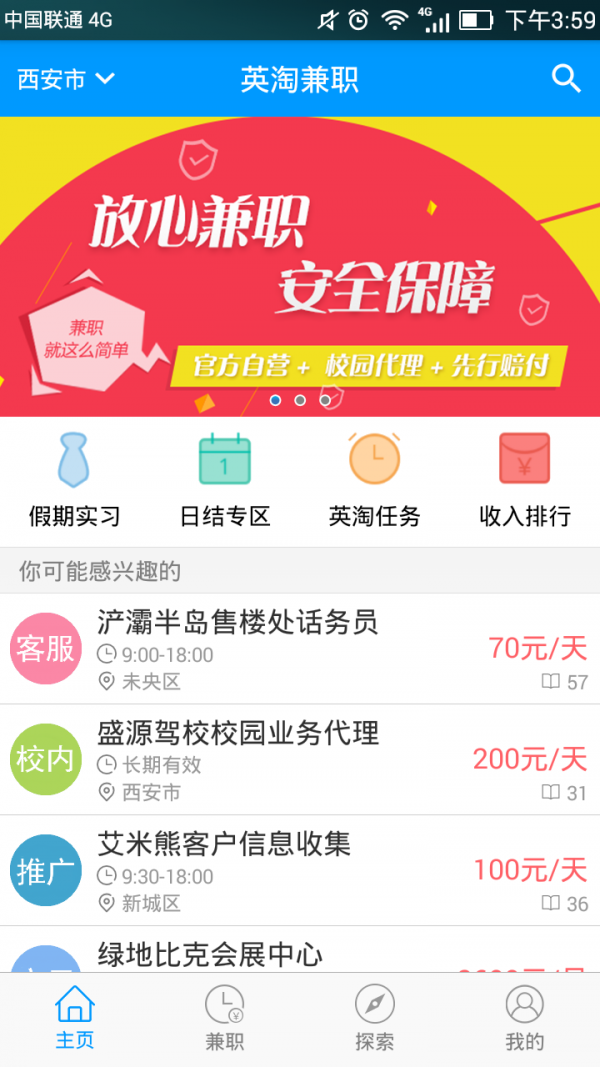This screenshot has height=1067, width=600.
Task: Open the 浐灞半岛售楼处话务员 job listing
Action: click(300, 649)
